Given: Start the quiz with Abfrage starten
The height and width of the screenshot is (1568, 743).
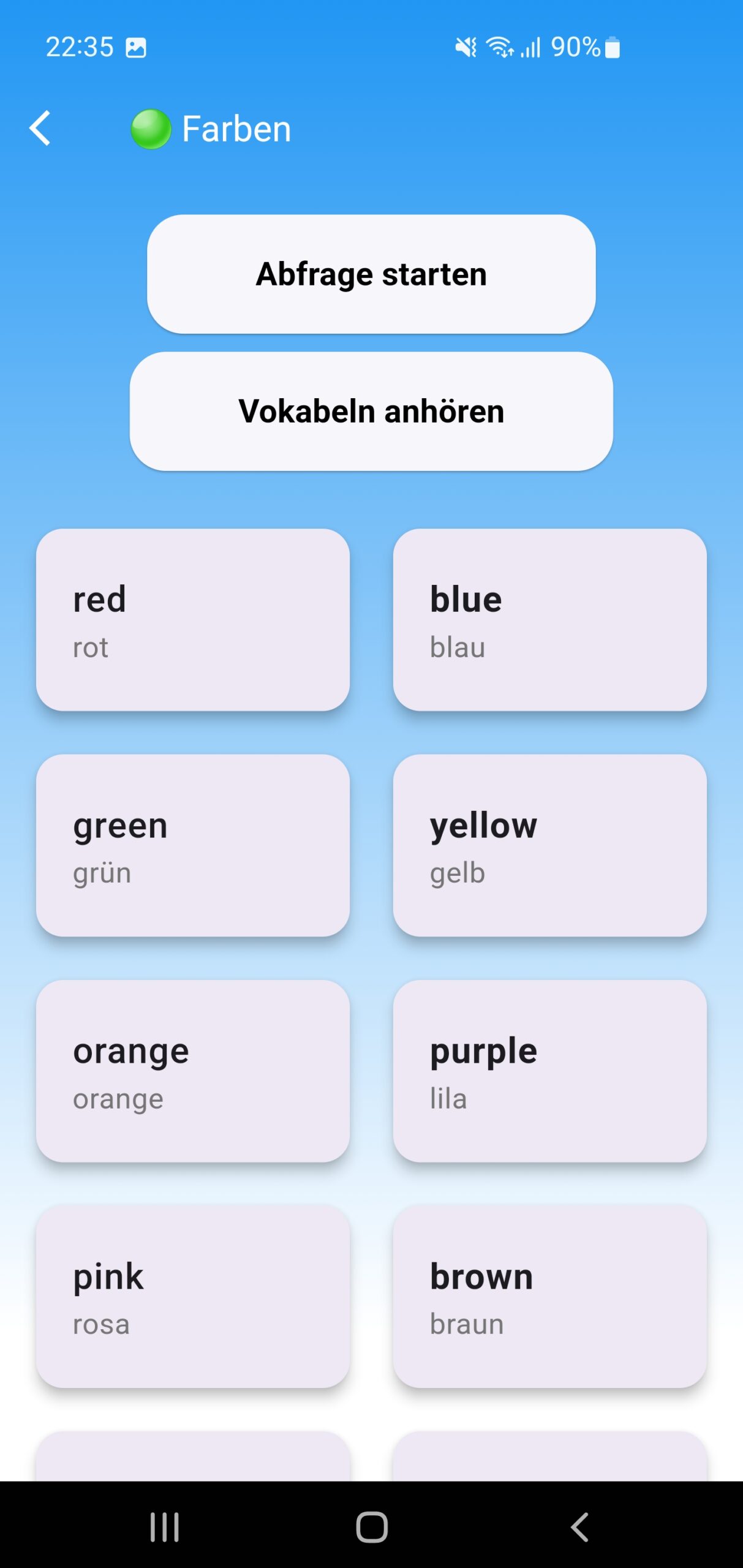Looking at the screenshot, I should tap(371, 274).
